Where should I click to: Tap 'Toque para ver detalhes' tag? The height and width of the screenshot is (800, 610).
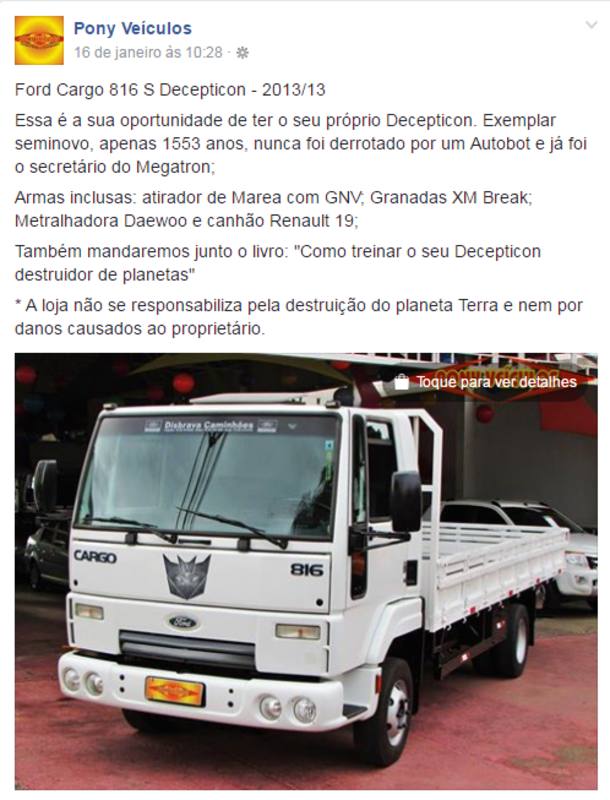pos(485,381)
